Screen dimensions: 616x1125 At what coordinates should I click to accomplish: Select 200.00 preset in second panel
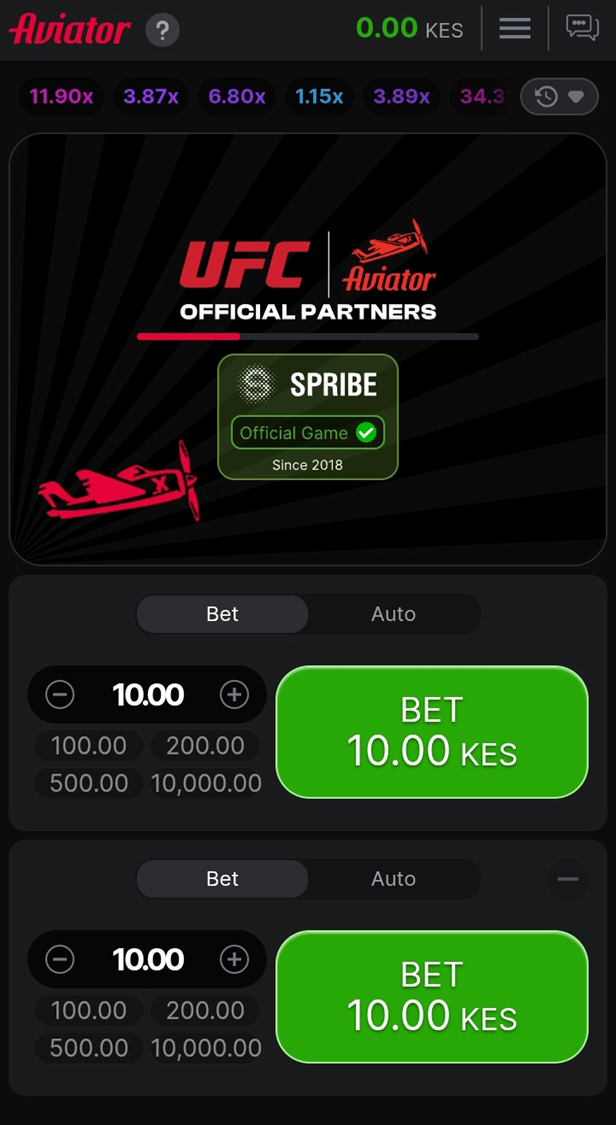tap(205, 1011)
